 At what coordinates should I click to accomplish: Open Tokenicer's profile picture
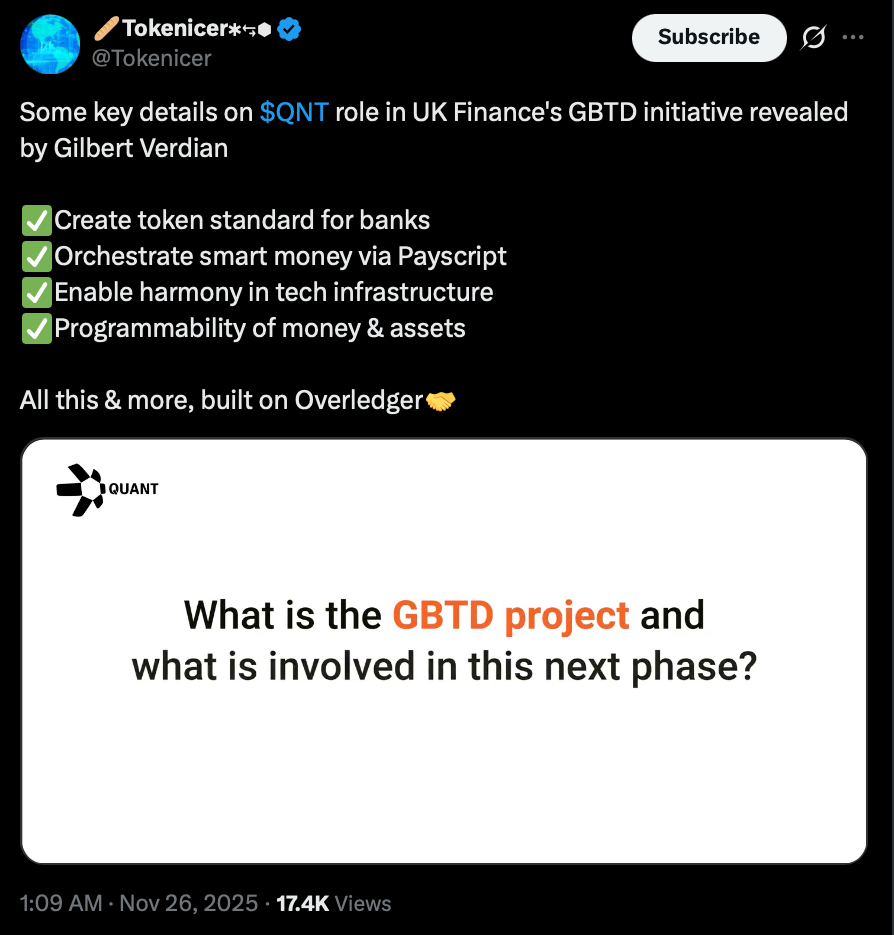[x=50, y=44]
